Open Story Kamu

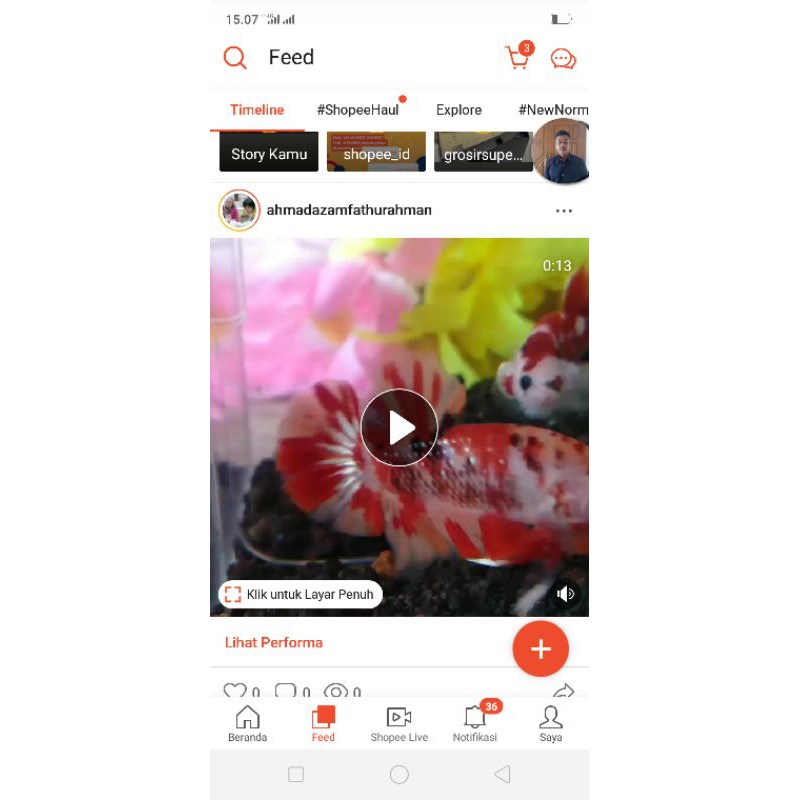269,153
